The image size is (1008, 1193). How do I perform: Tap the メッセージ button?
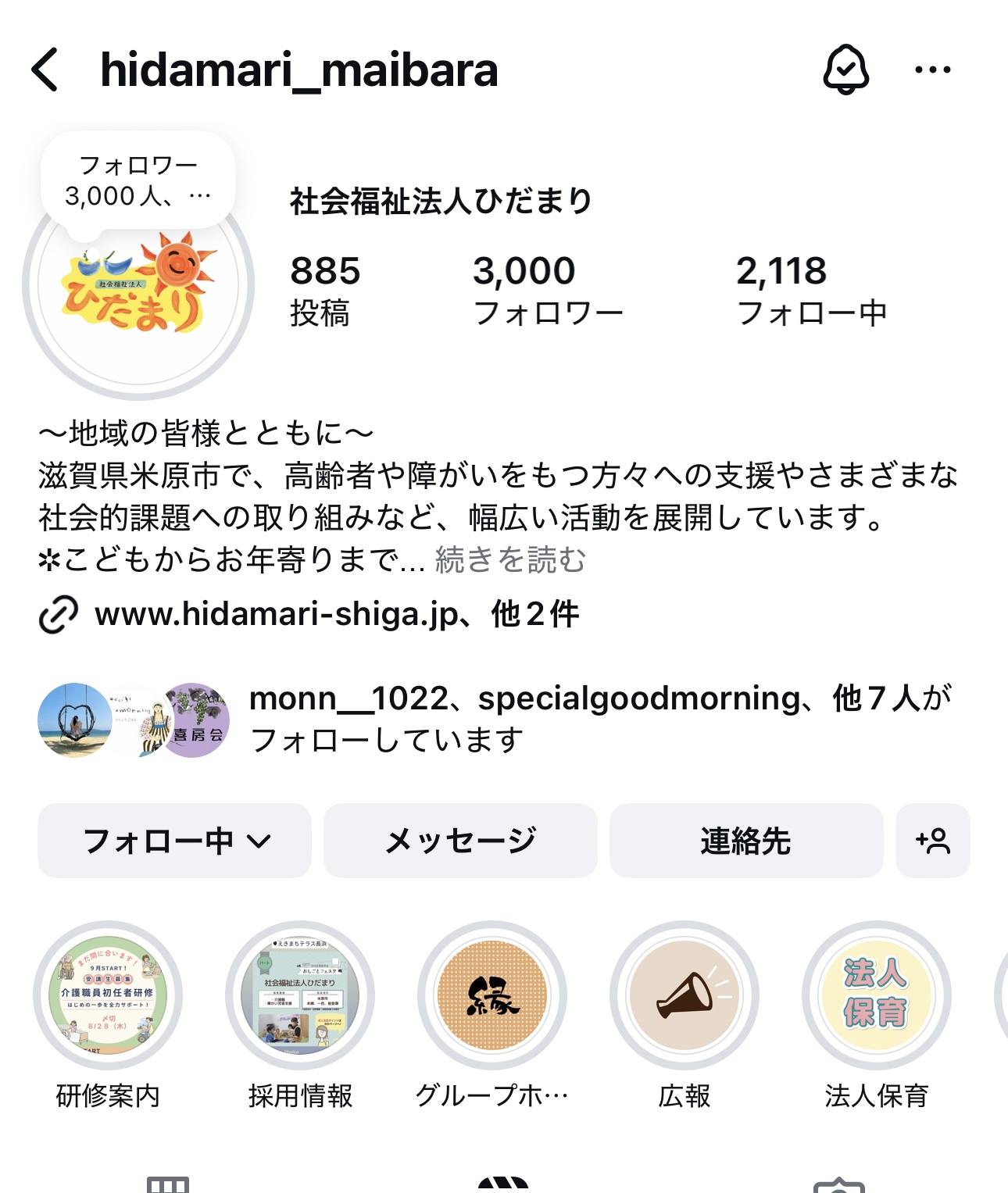(x=460, y=841)
